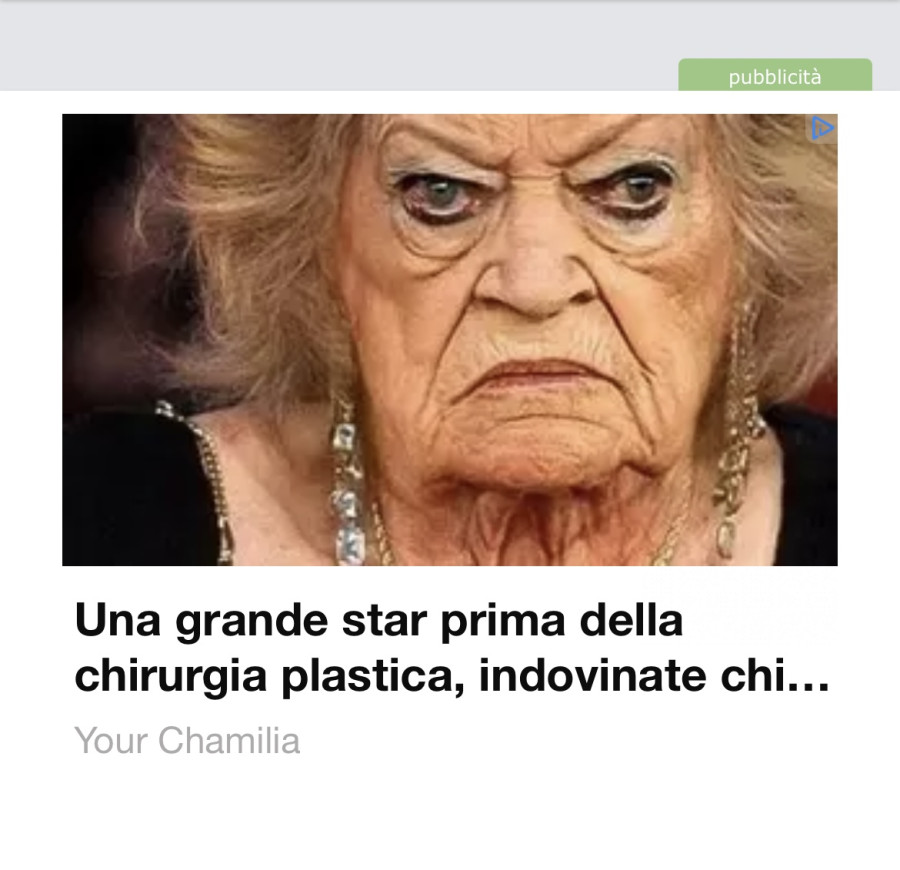Image resolution: width=900 pixels, height=870 pixels.
Task: Visit the Your Chamilia advertiser link
Action: pyautogui.click(x=187, y=741)
